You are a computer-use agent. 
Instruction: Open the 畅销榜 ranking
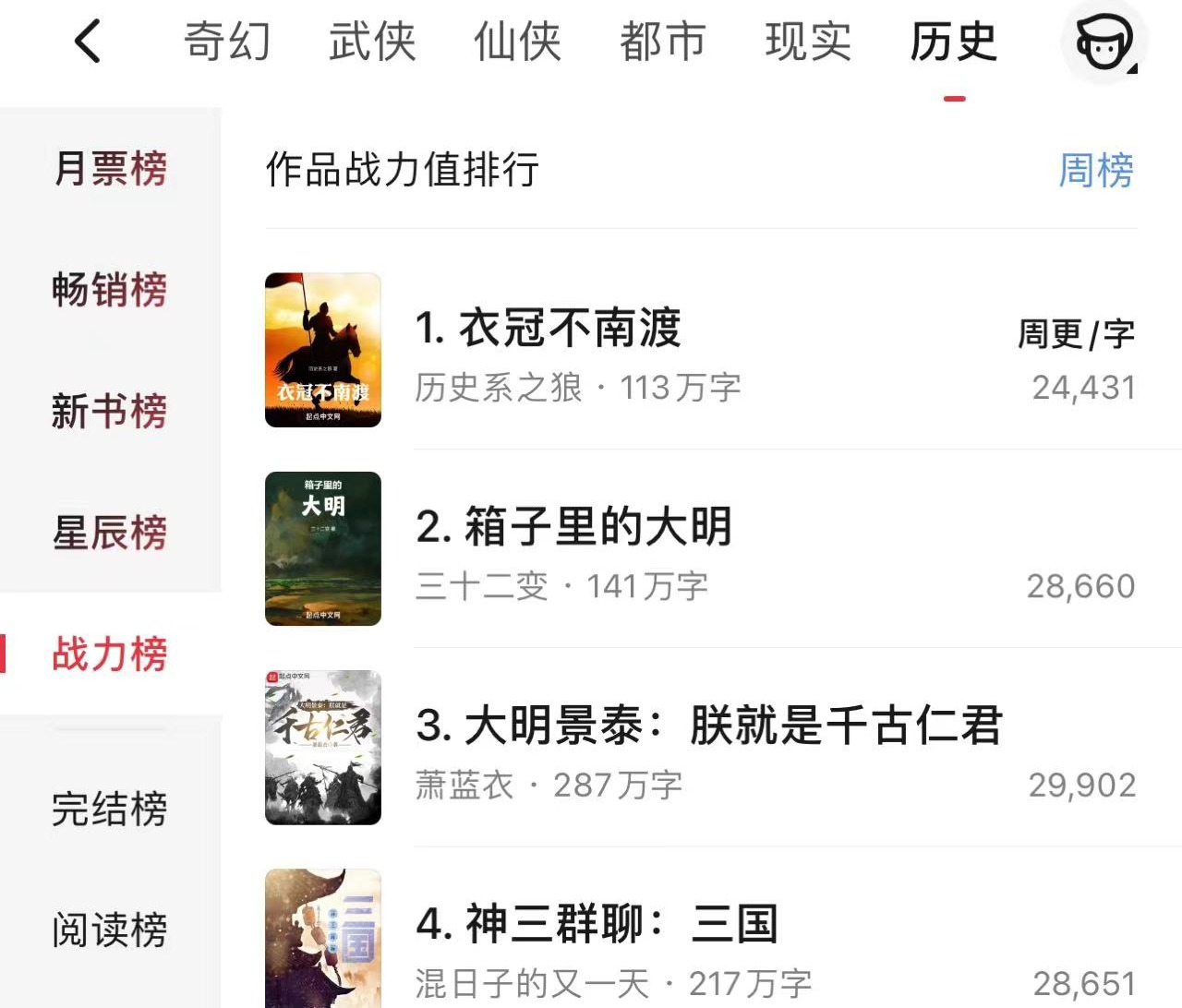pos(110,290)
